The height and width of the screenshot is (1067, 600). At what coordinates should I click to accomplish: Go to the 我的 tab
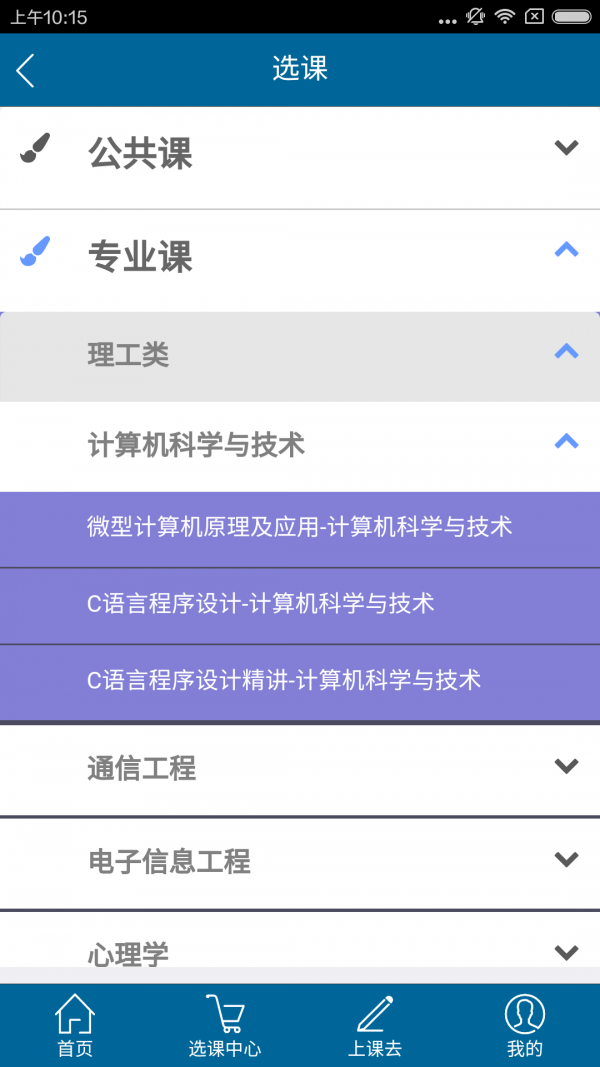click(x=525, y=1025)
